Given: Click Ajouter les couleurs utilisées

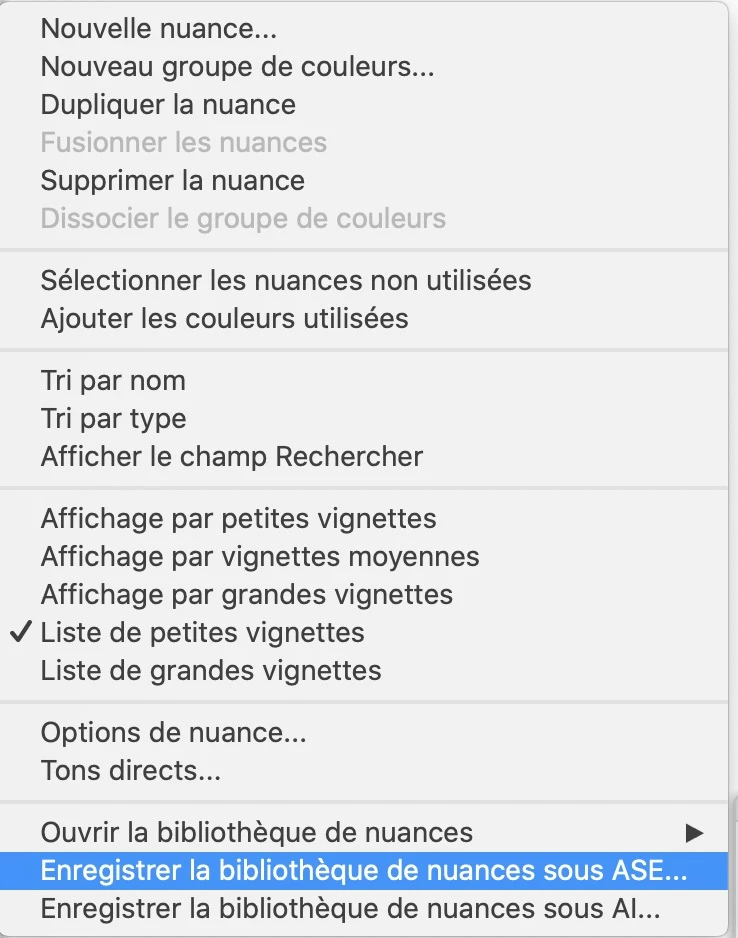Looking at the screenshot, I should point(224,319).
